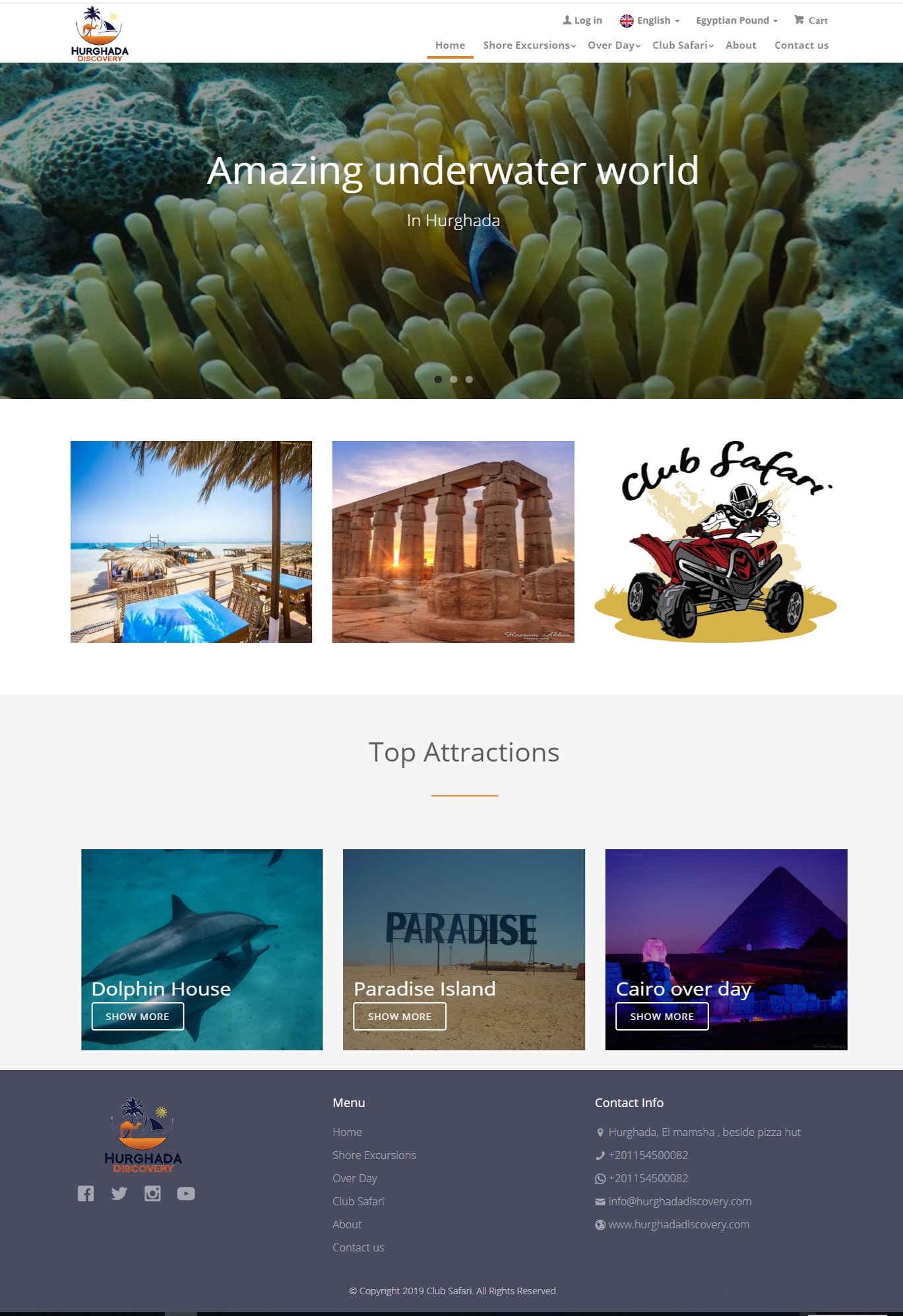Open Contact us from the top navigation
The width and height of the screenshot is (903, 1316).
coord(801,45)
